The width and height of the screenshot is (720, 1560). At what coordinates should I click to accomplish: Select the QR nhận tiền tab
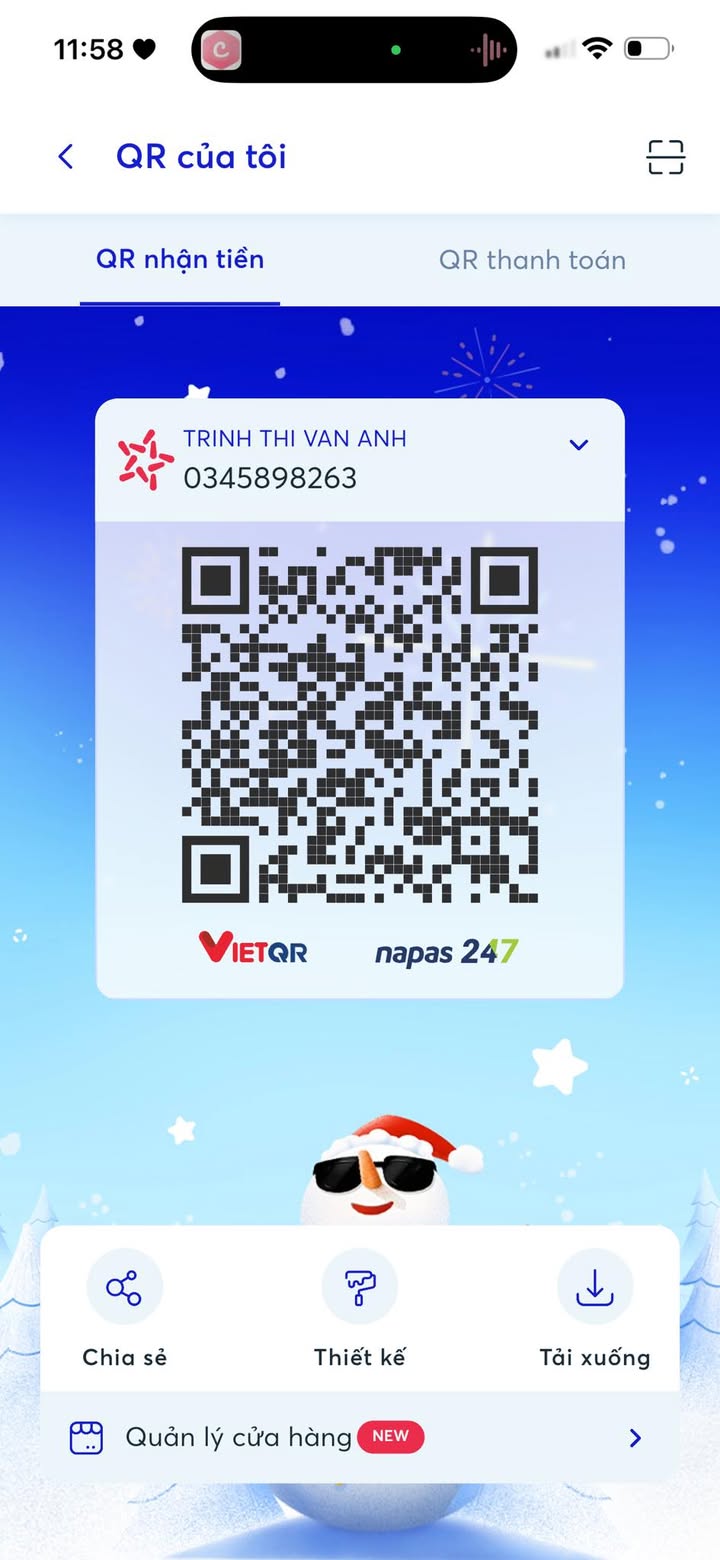180,260
